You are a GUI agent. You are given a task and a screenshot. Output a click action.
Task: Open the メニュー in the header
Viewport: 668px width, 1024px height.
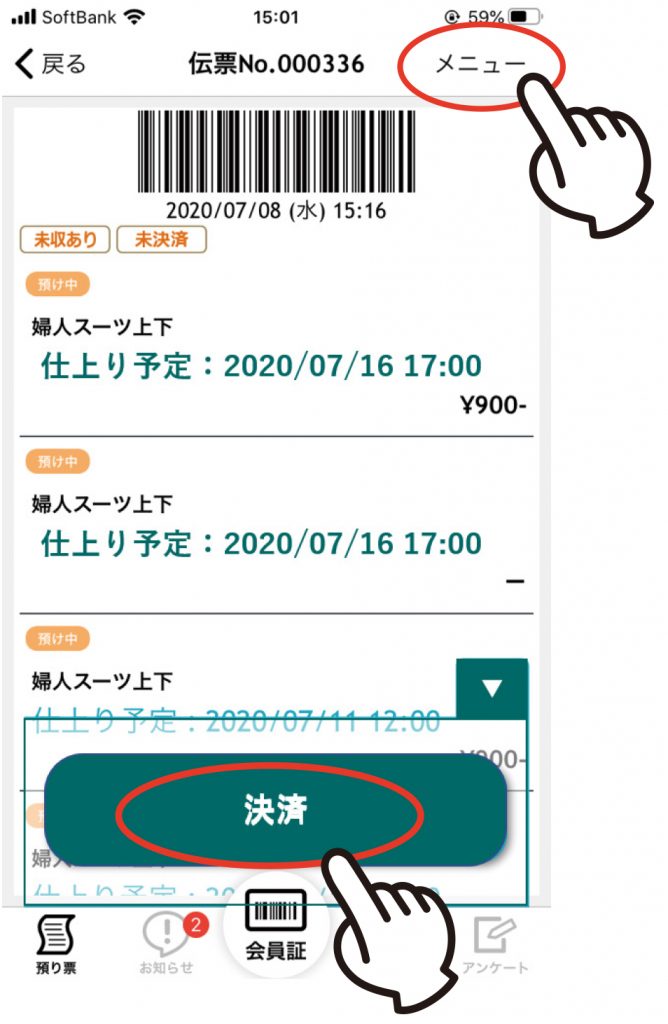(480, 64)
